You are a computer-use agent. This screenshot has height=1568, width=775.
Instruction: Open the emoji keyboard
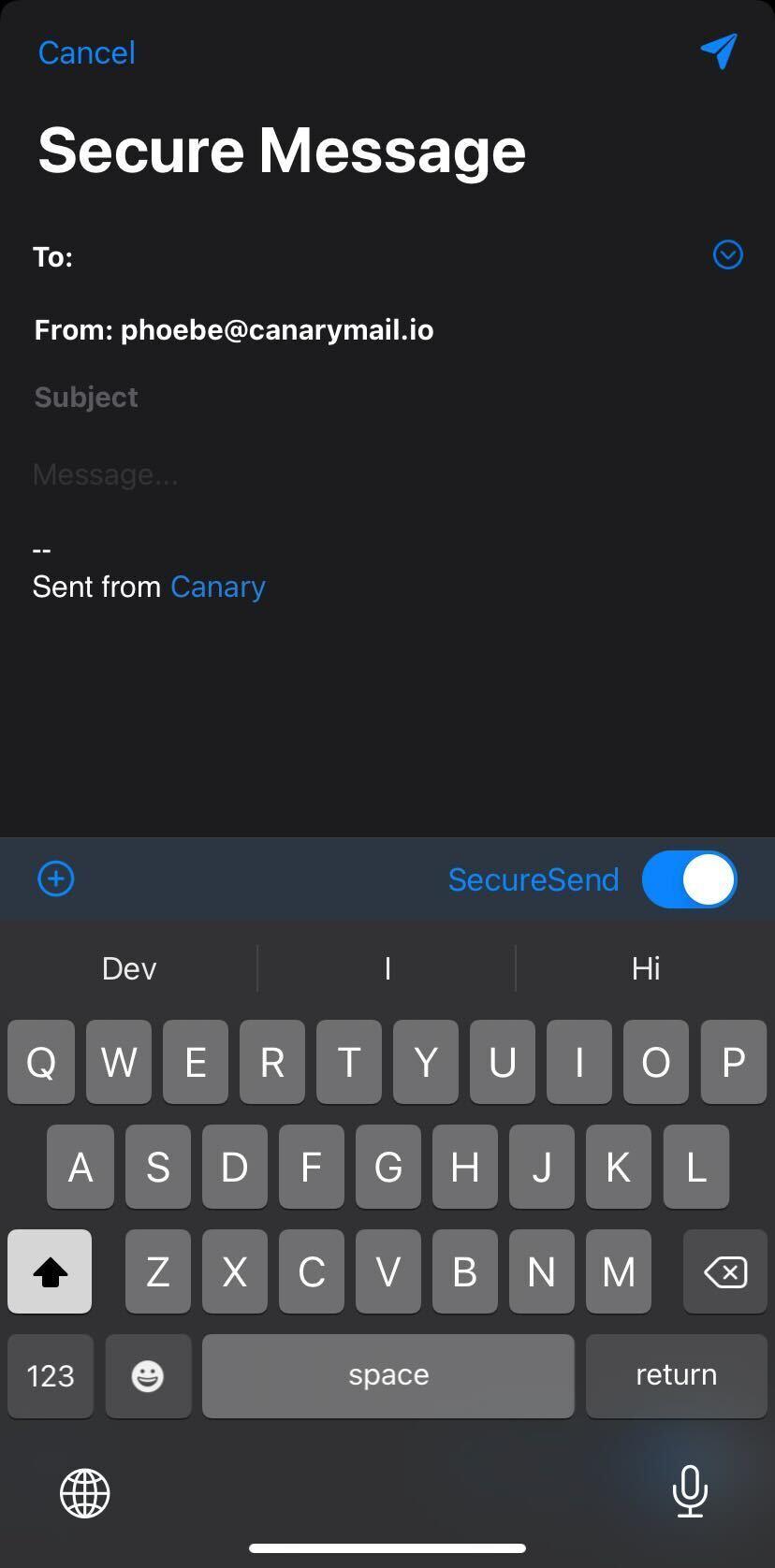[x=148, y=1375]
